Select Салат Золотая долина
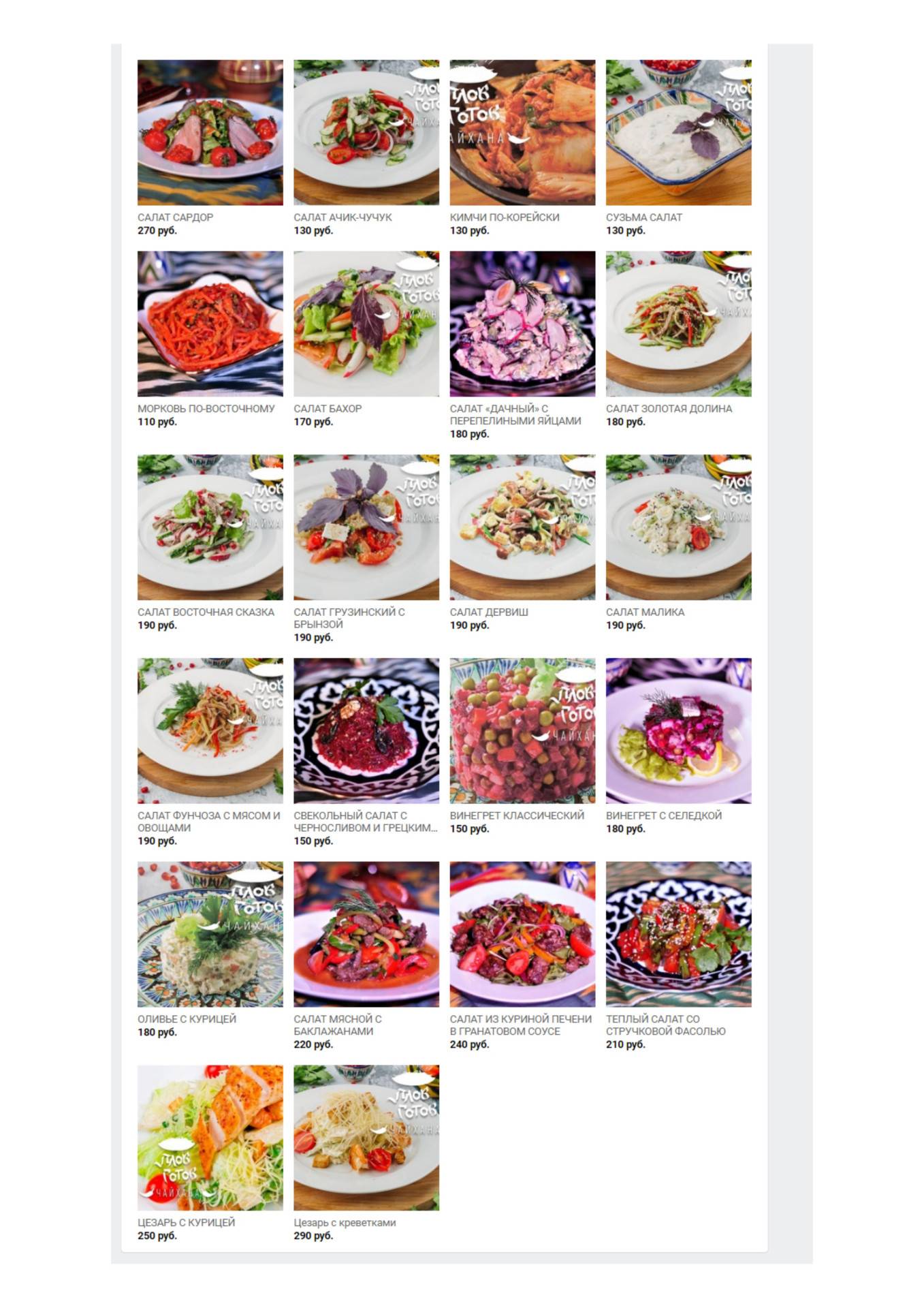 [x=678, y=324]
